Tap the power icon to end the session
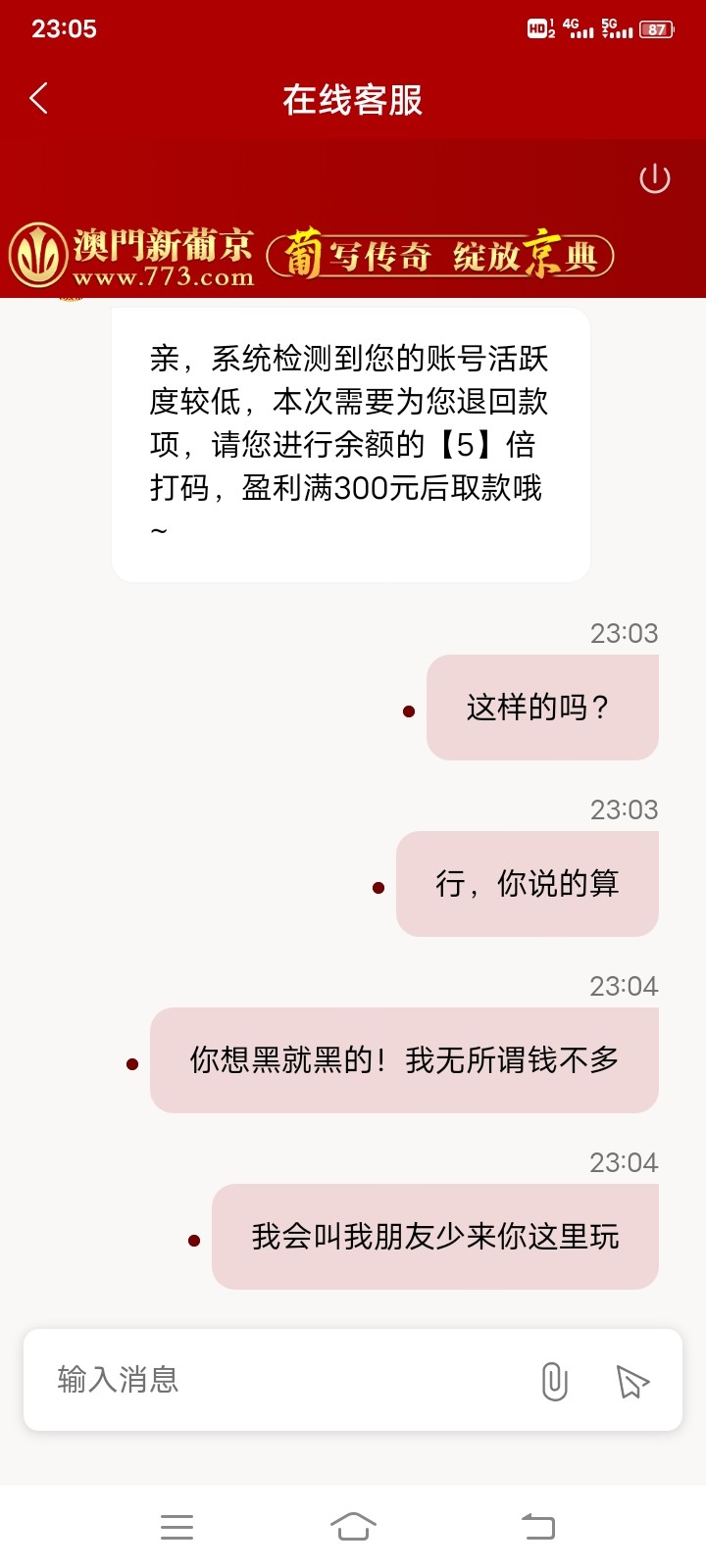 coord(654,178)
